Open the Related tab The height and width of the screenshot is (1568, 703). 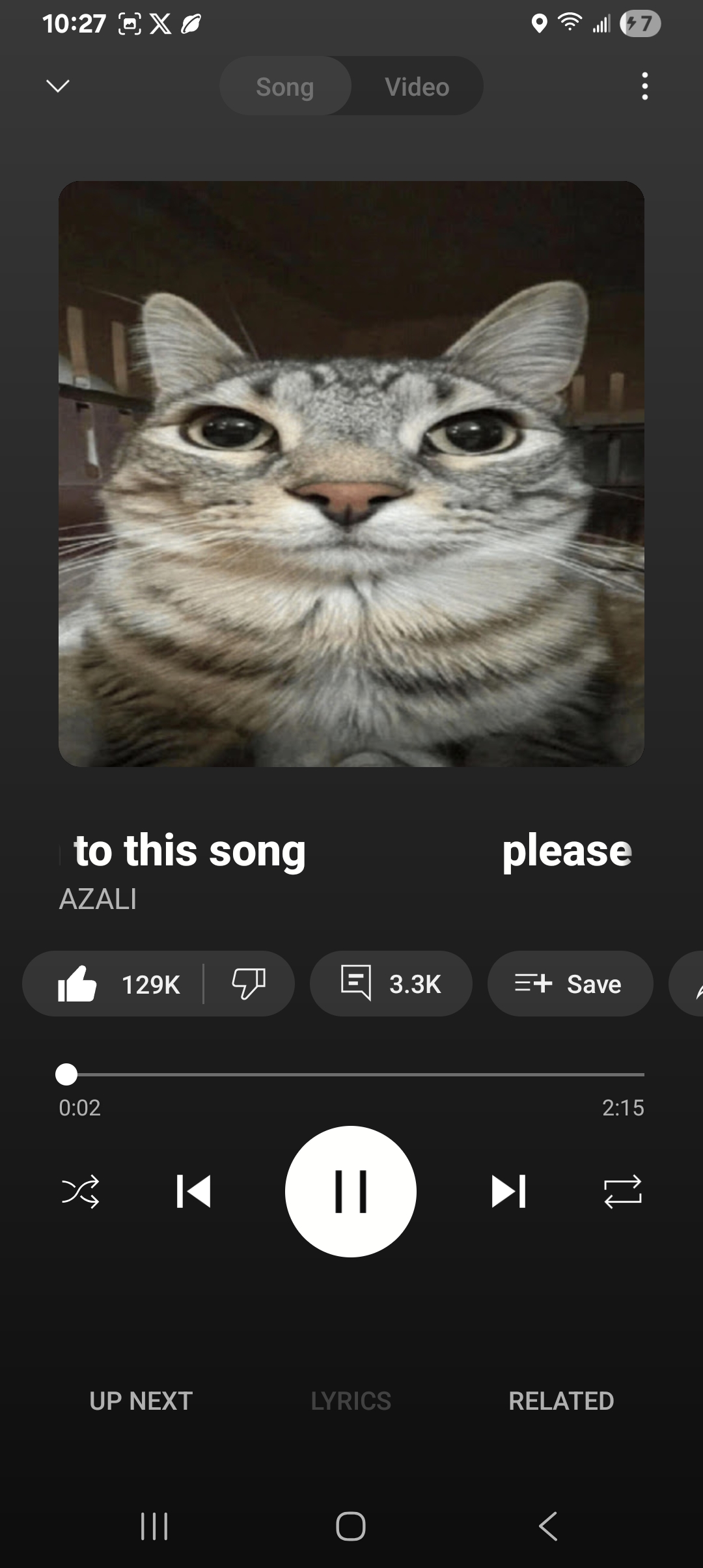pyautogui.click(x=561, y=1401)
